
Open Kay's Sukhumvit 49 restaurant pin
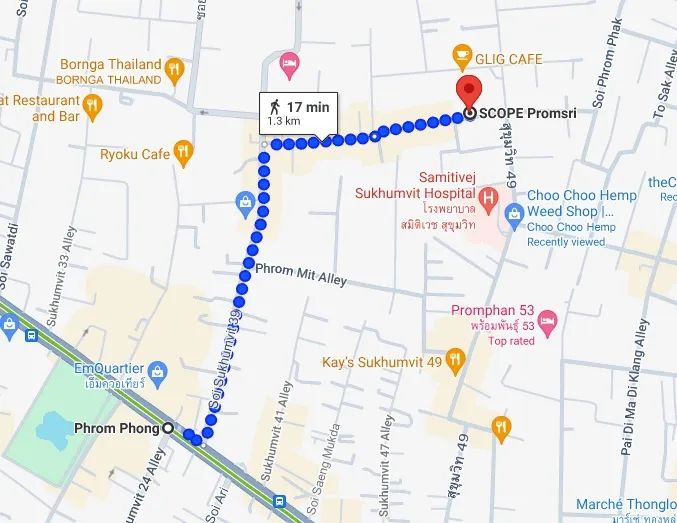point(455,360)
